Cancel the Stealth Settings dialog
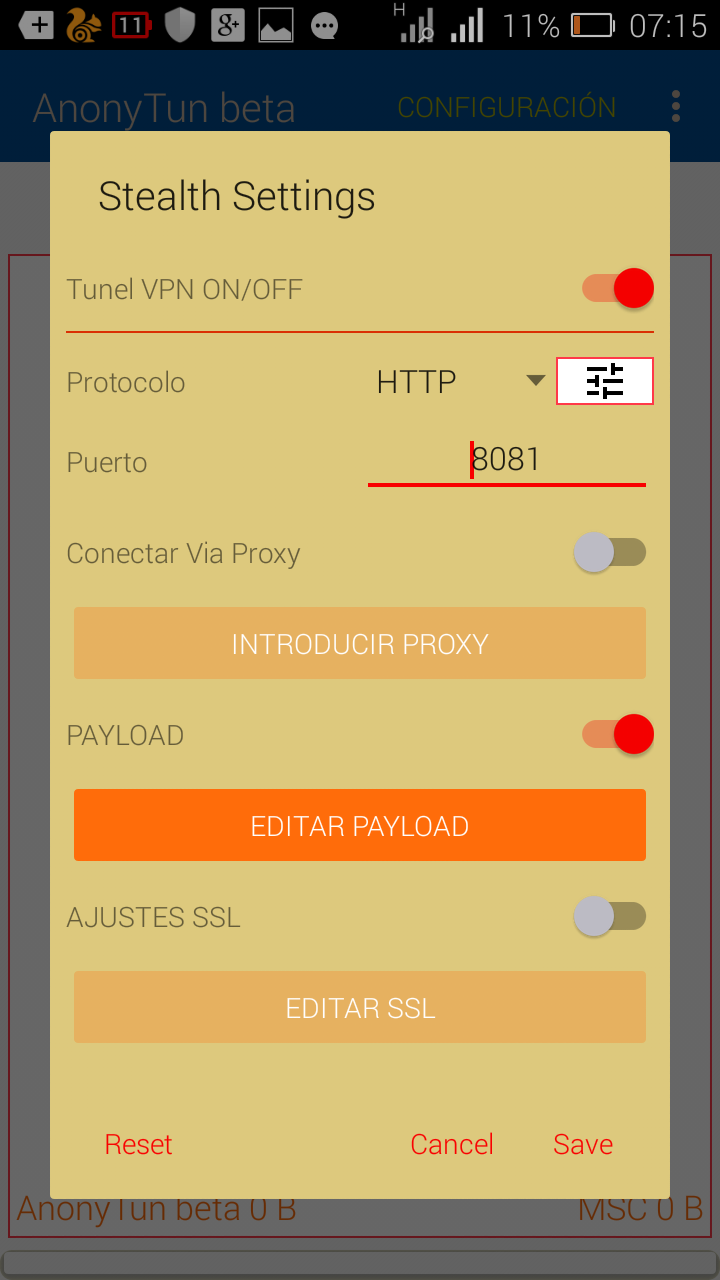Viewport: 720px width, 1280px height. pyautogui.click(x=452, y=1144)
